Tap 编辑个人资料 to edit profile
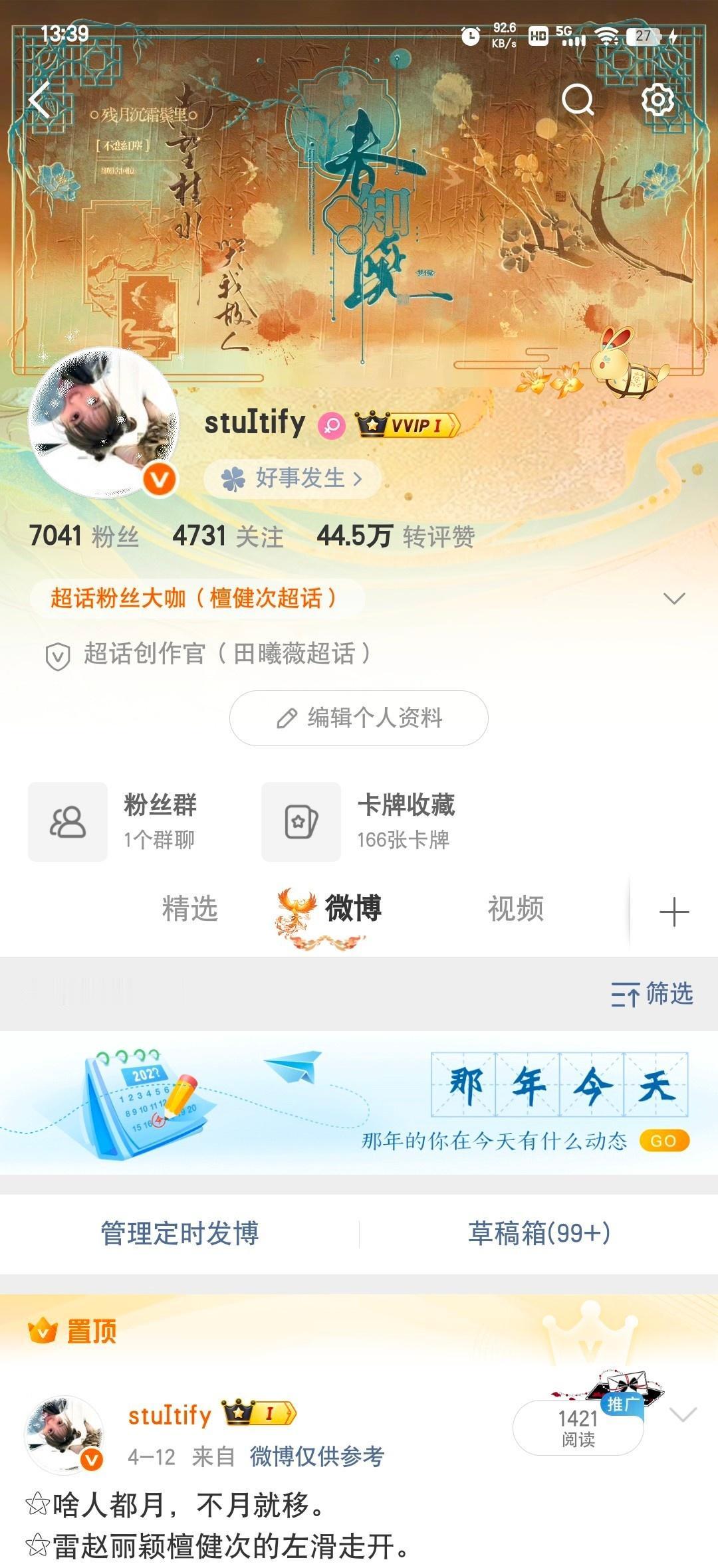 (358, 718)
